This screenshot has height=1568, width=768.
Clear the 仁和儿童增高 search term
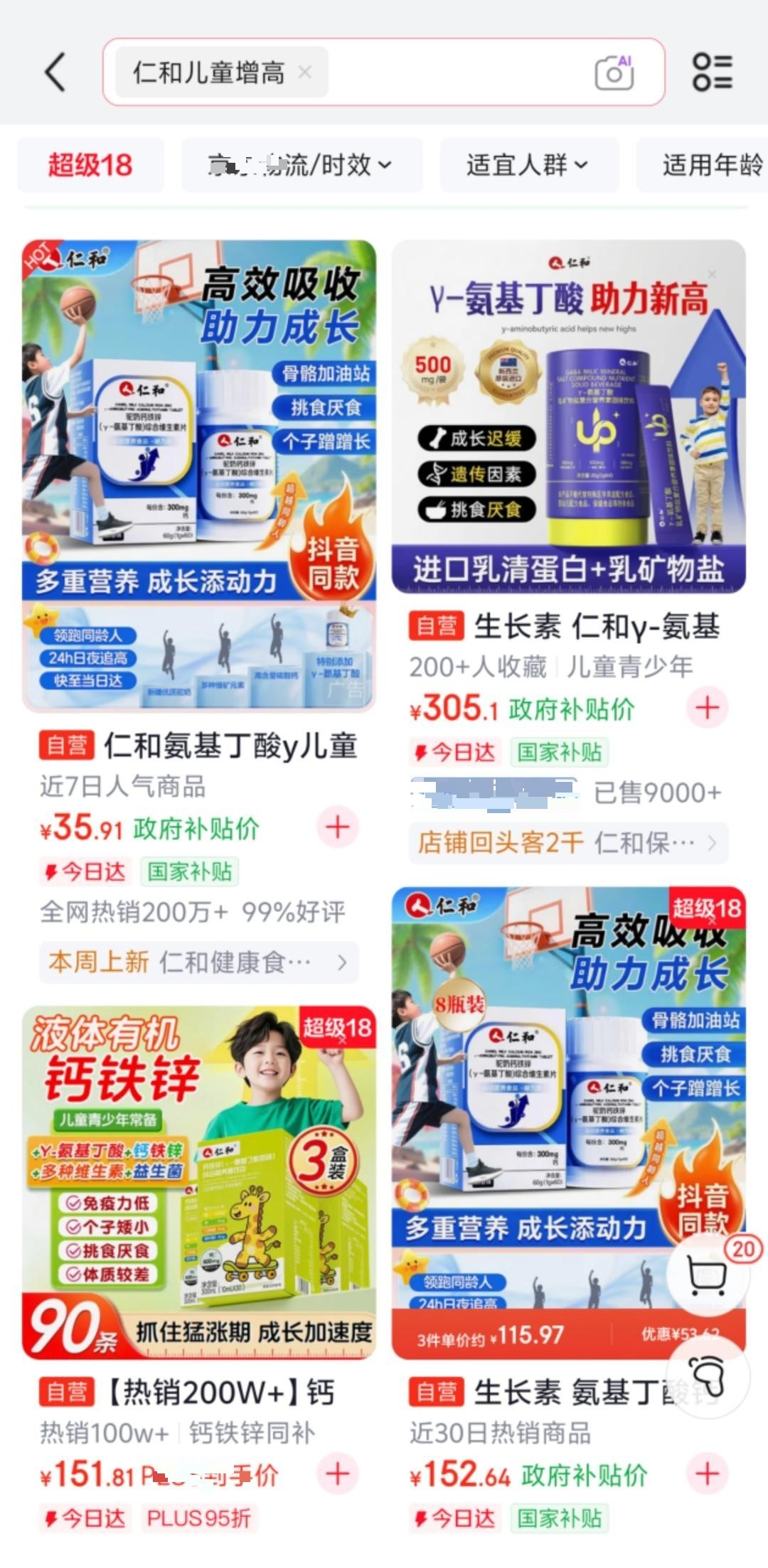305,72
